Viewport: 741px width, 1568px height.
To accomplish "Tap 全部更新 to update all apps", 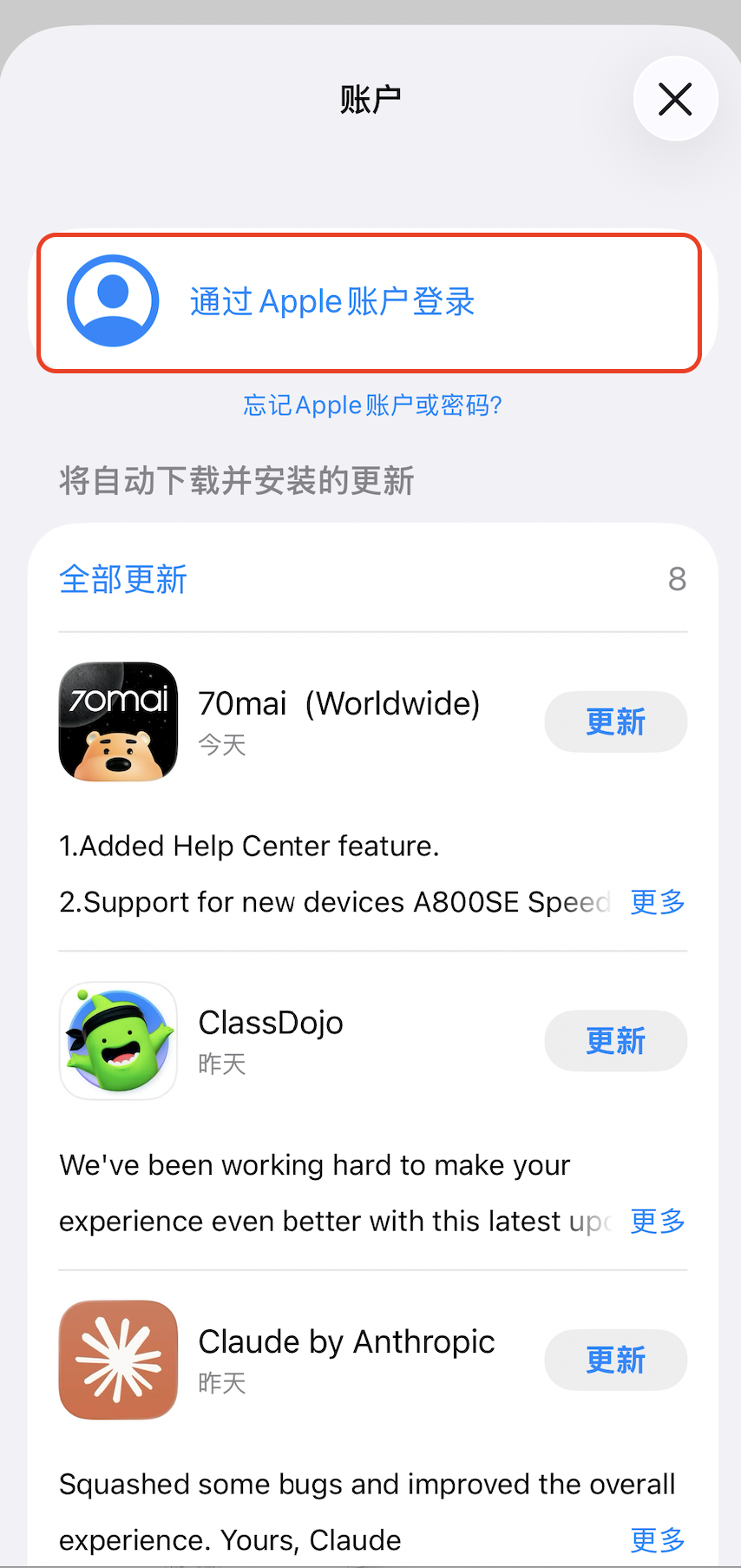I will pyautogui.click(x=123, y=579).
